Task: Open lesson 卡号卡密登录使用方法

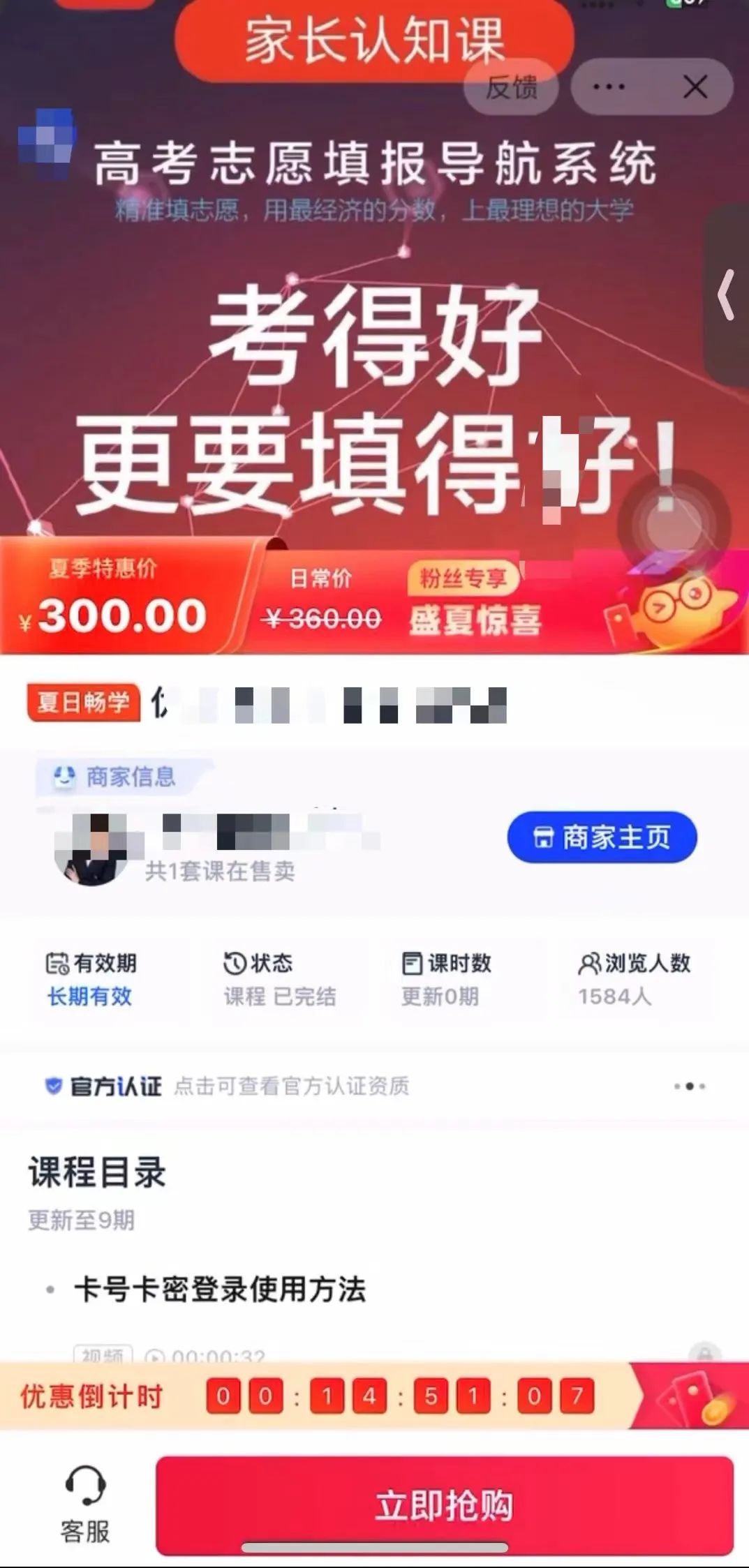Action: (220, 1289)
